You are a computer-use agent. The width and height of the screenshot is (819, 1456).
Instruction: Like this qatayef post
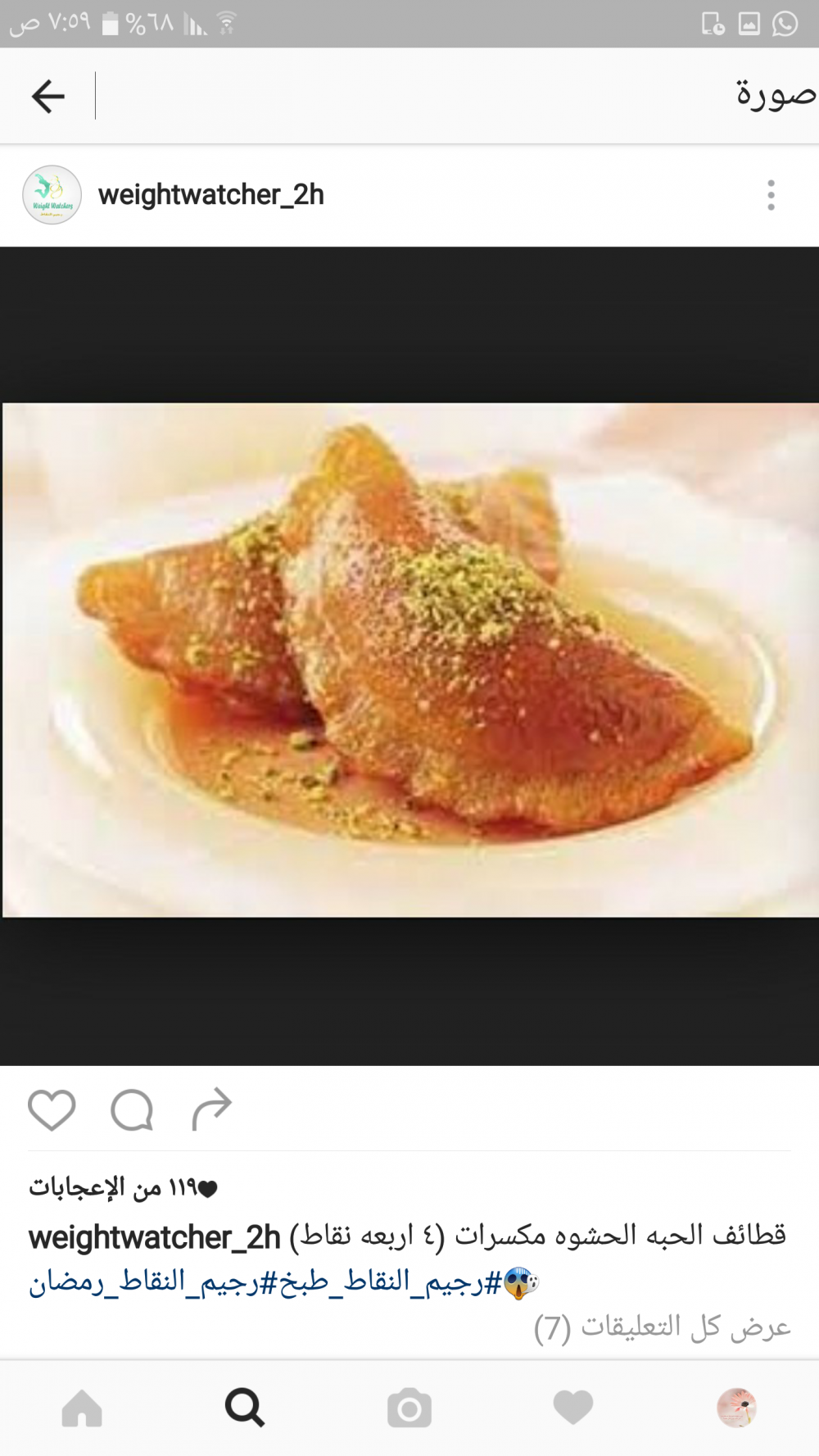52,1110
